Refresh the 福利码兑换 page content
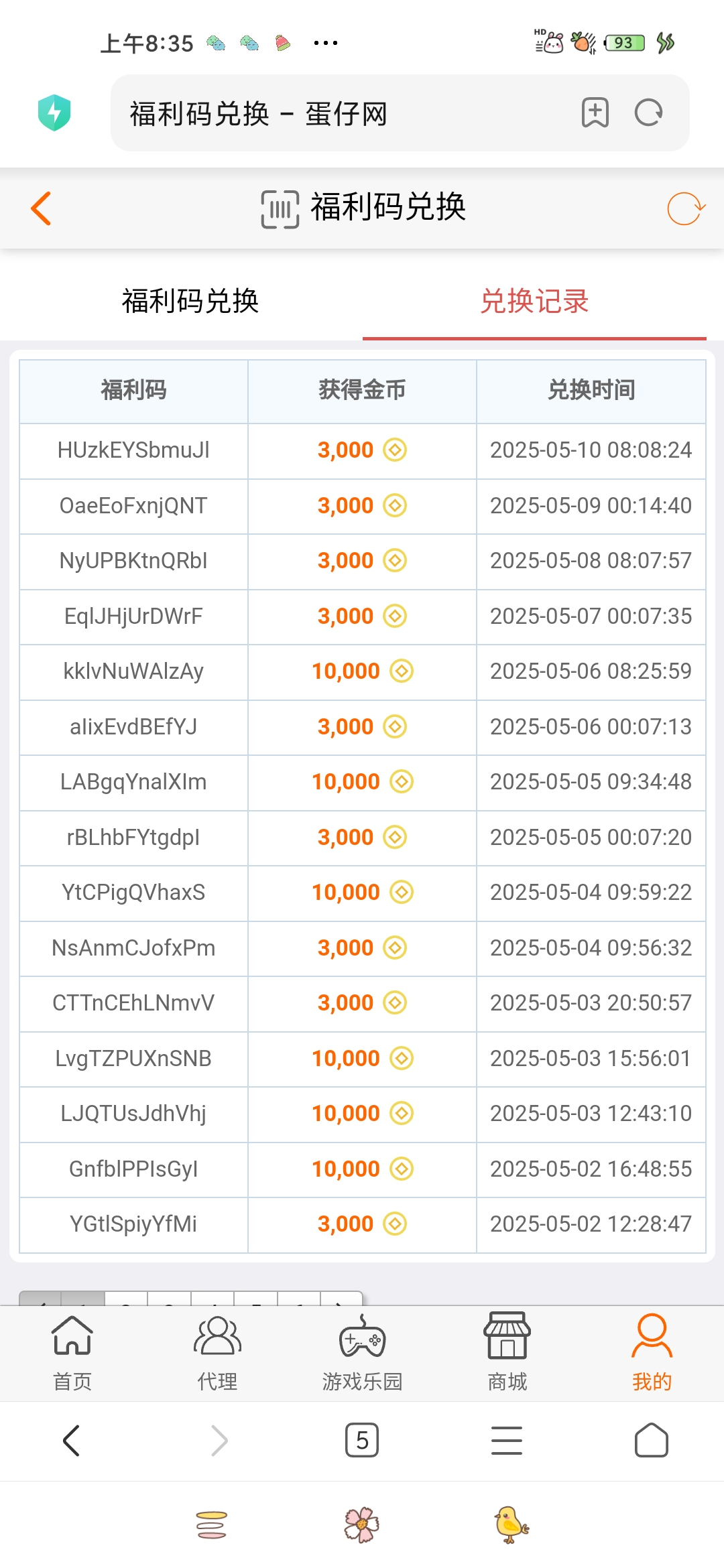 (x=686, y=208)
